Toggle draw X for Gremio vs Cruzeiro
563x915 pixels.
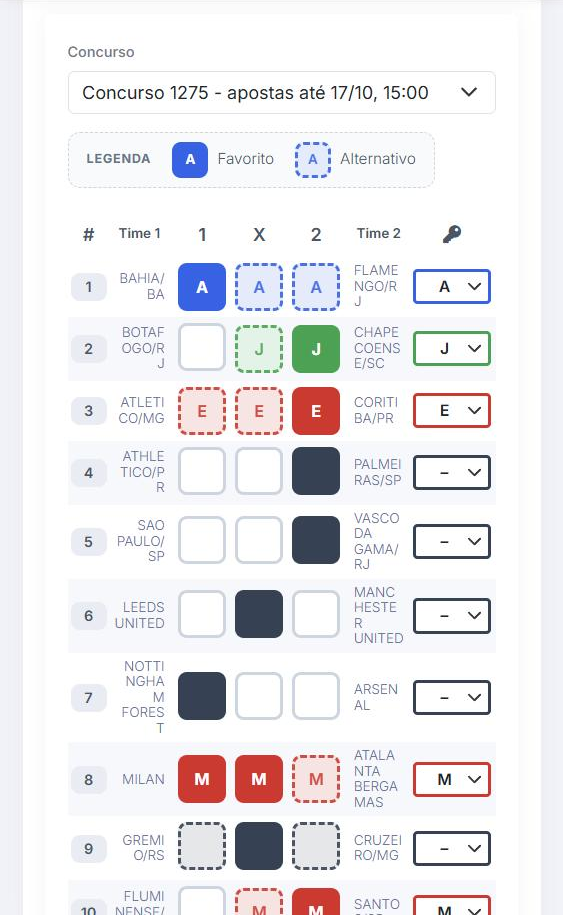(x=259, y=846)
